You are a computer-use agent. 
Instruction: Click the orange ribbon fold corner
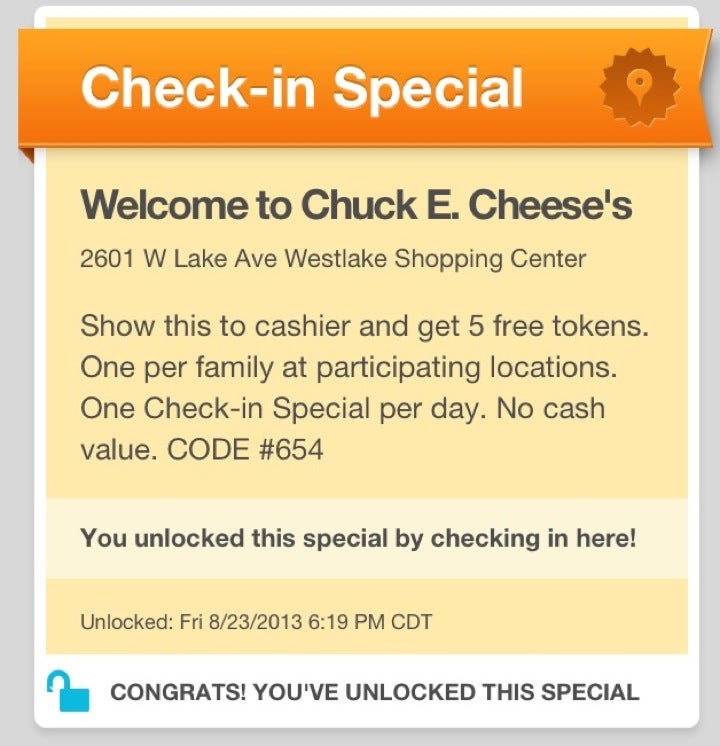[22, 148]
